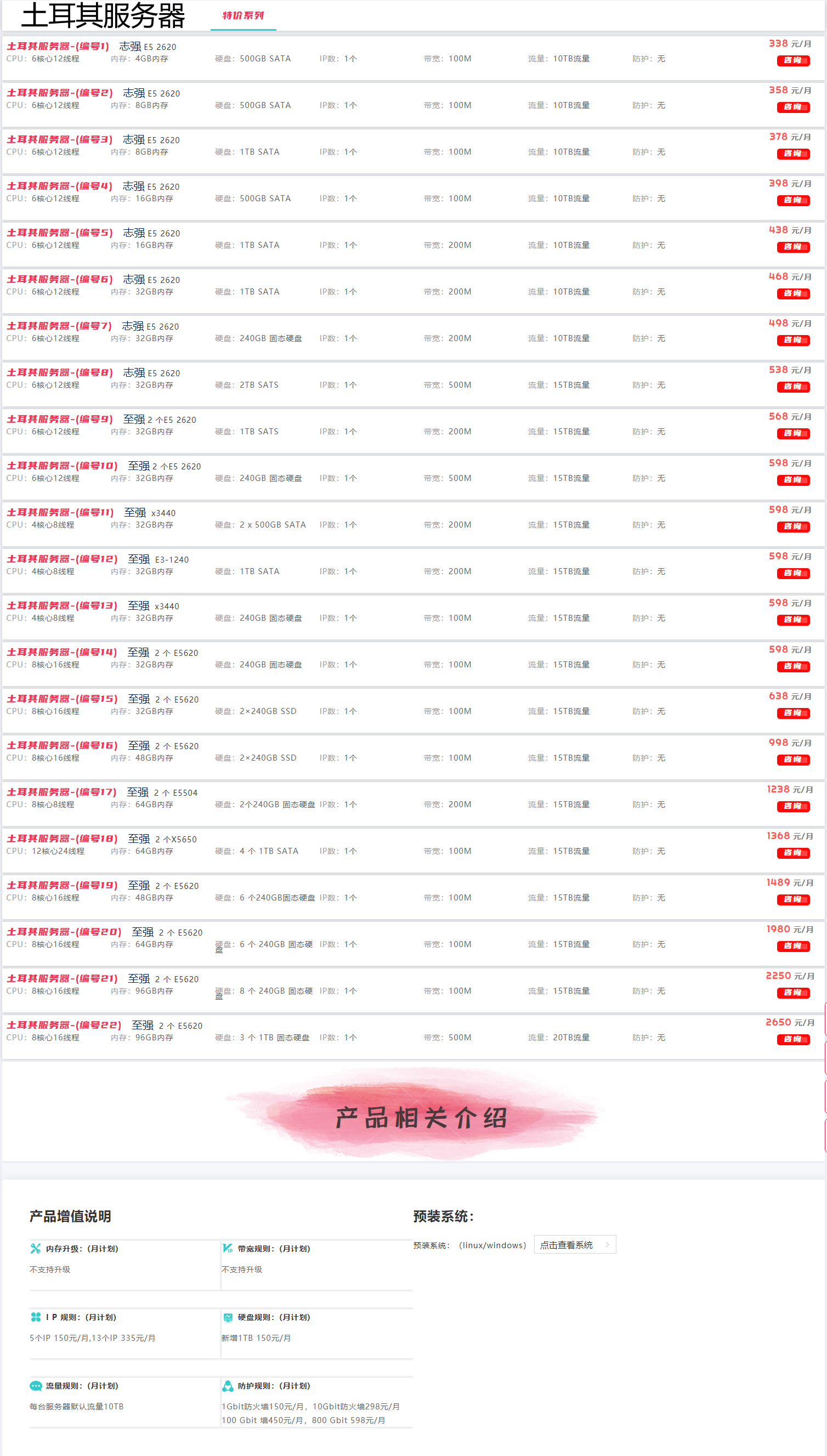Tap 咨询 for server 编号2 at 358元

point(793,107)
